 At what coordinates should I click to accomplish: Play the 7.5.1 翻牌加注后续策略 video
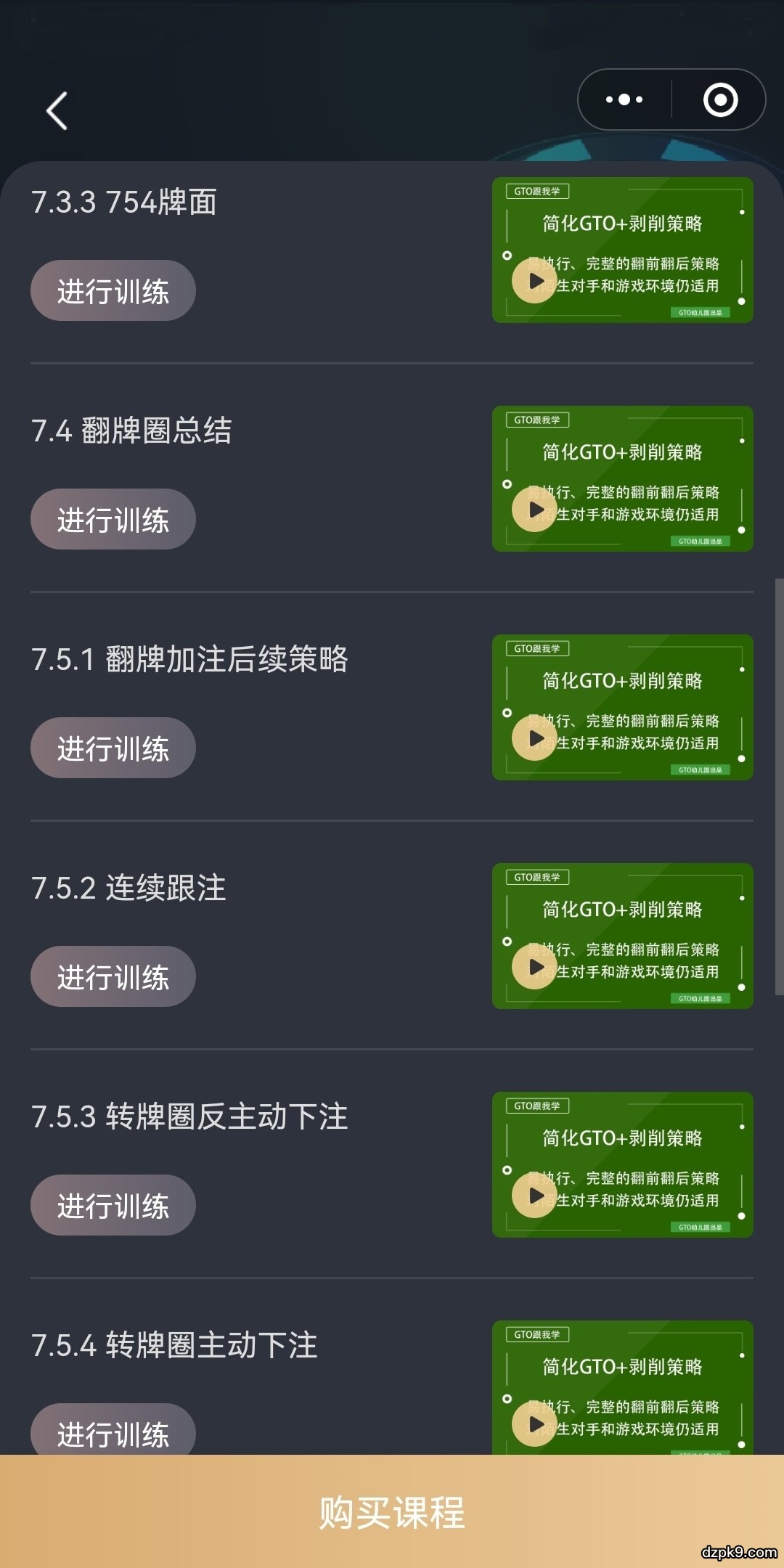click(x=534, y=737)
